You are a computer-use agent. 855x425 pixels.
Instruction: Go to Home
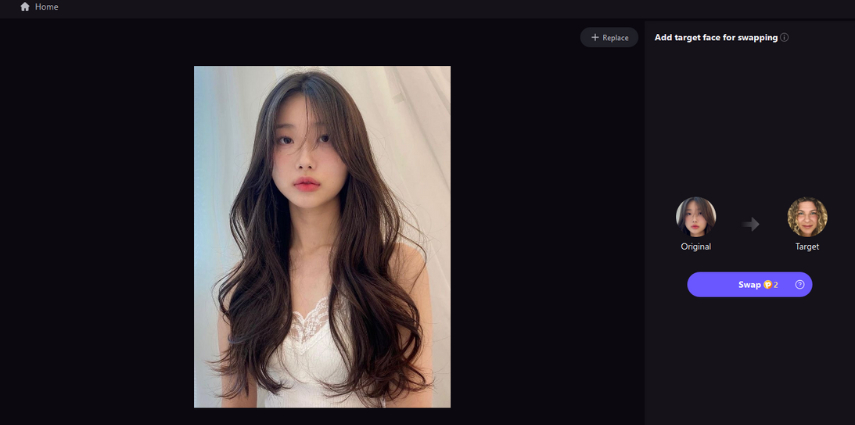pyautogui.click(x=39, y=7)
